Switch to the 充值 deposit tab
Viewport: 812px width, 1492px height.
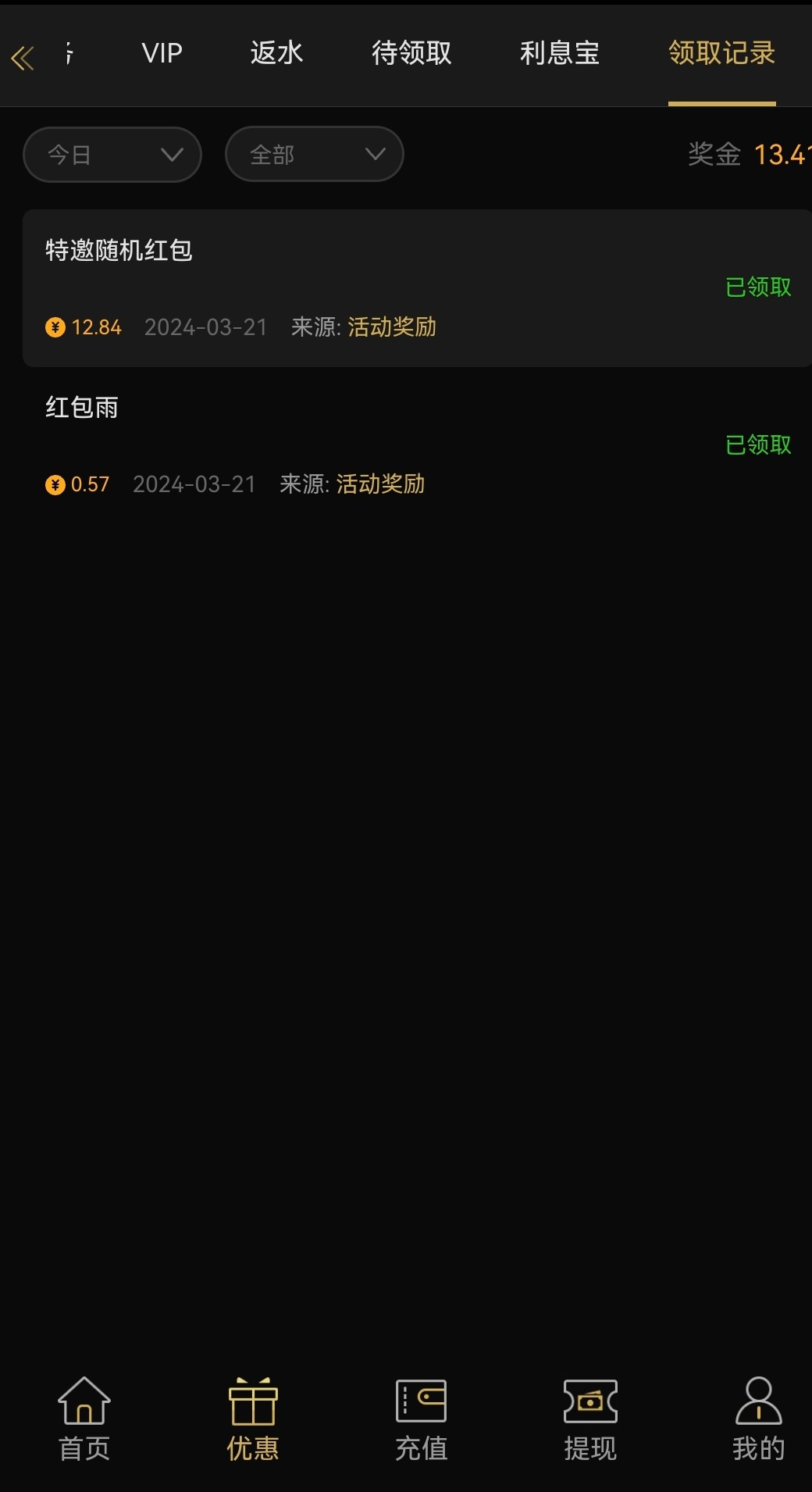coord(422,1419)
